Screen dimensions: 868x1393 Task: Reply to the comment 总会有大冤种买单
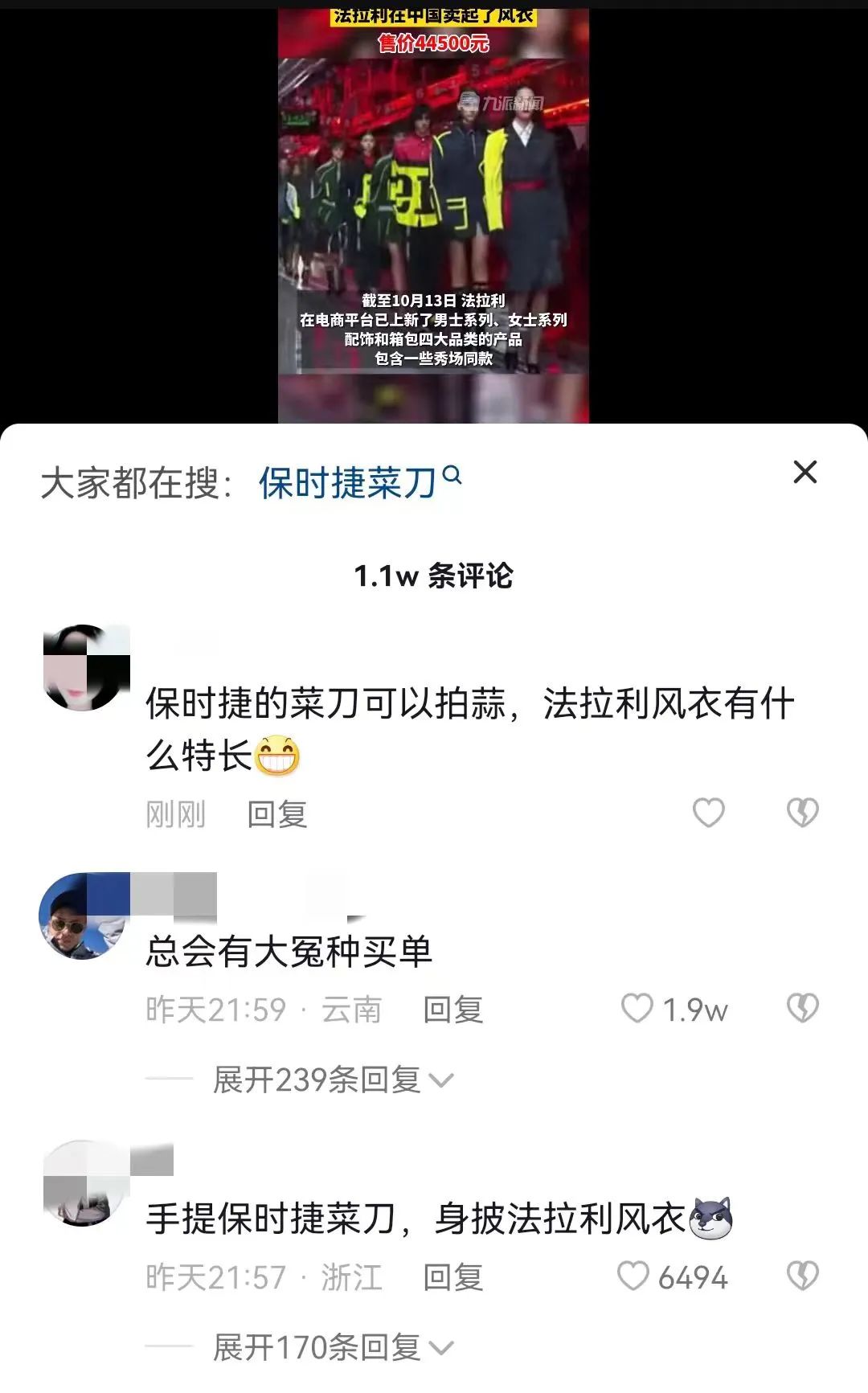(x=452, y=1010)
